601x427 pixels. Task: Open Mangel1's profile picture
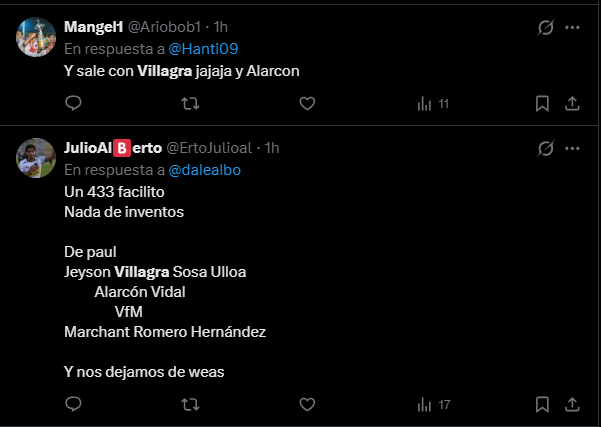pyautogui.click(x=35, y=37)
